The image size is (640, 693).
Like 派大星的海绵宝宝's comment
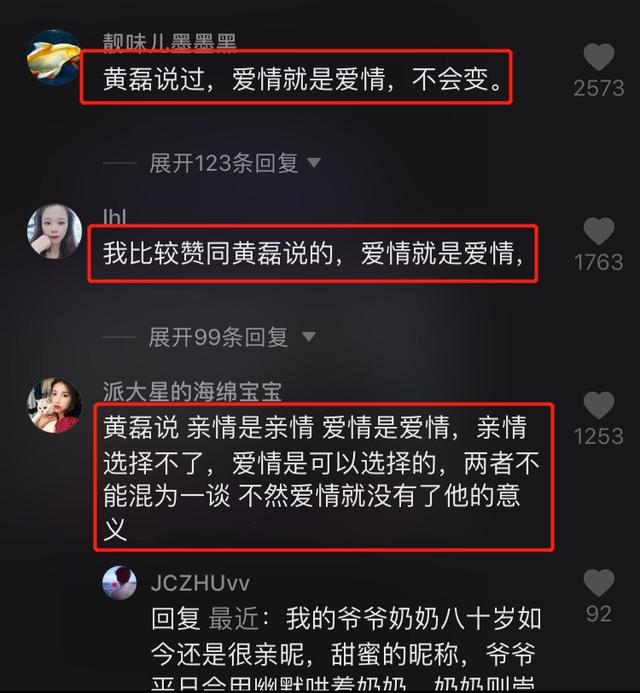tap(598, 406)
